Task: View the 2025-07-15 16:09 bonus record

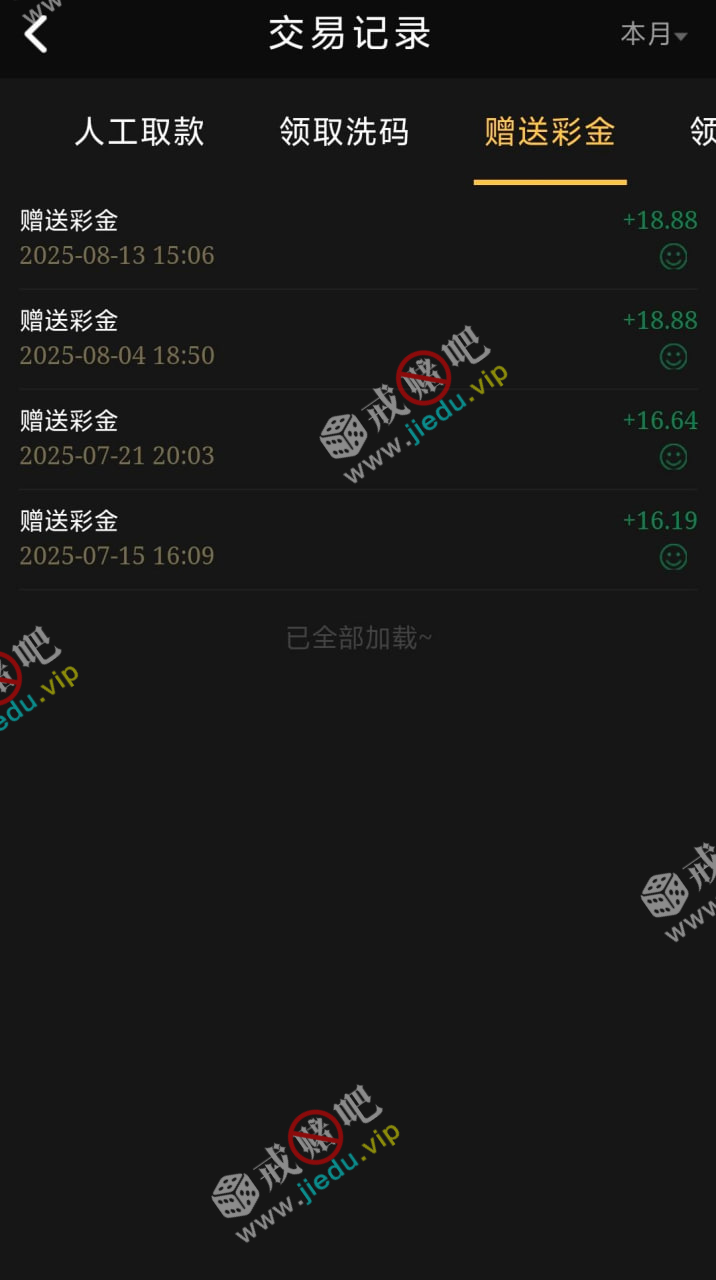Action: click(x=358, y=538)
